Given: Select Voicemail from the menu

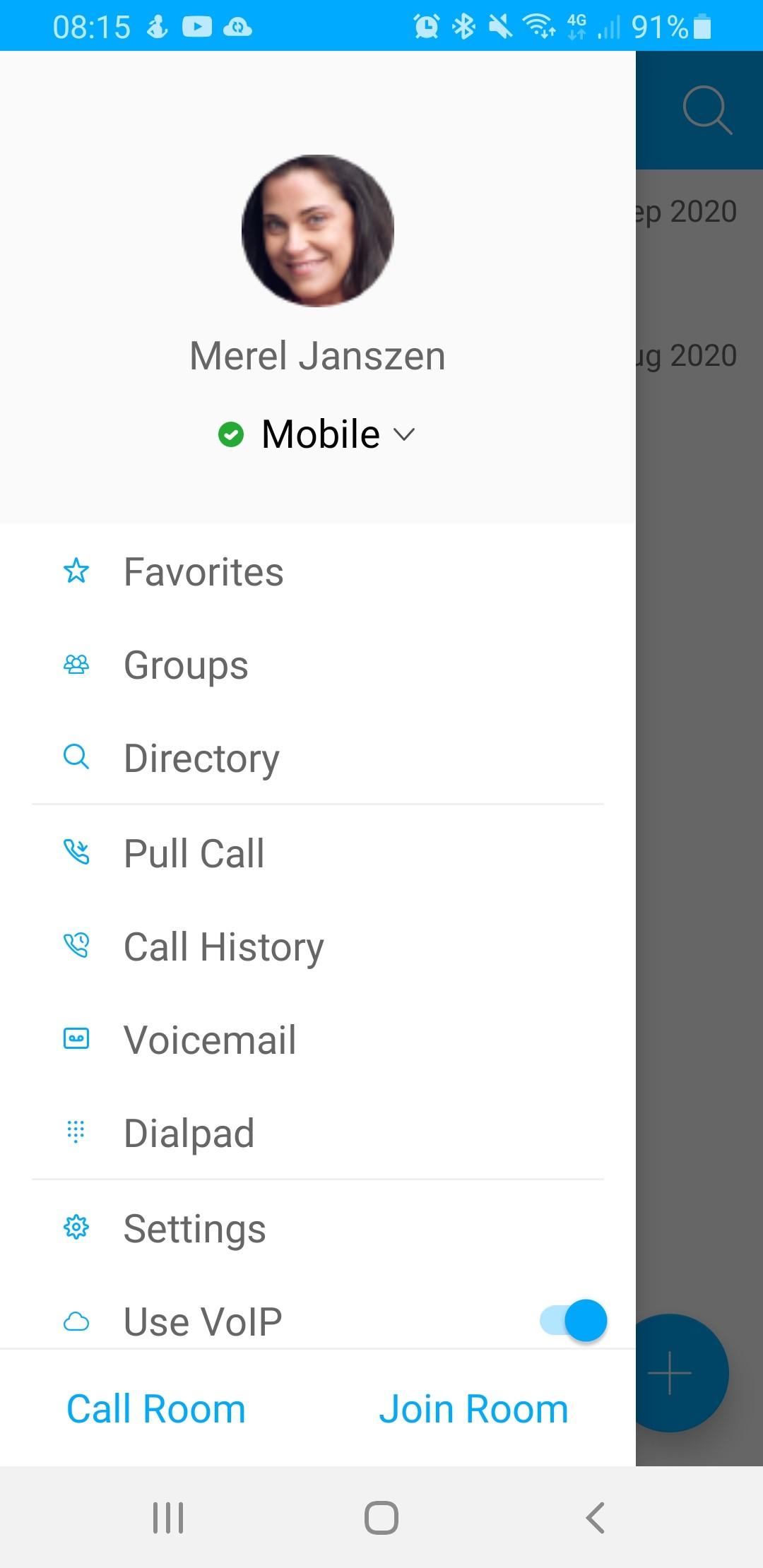Looking at the screenshot, I should (x=208, y=1039).
